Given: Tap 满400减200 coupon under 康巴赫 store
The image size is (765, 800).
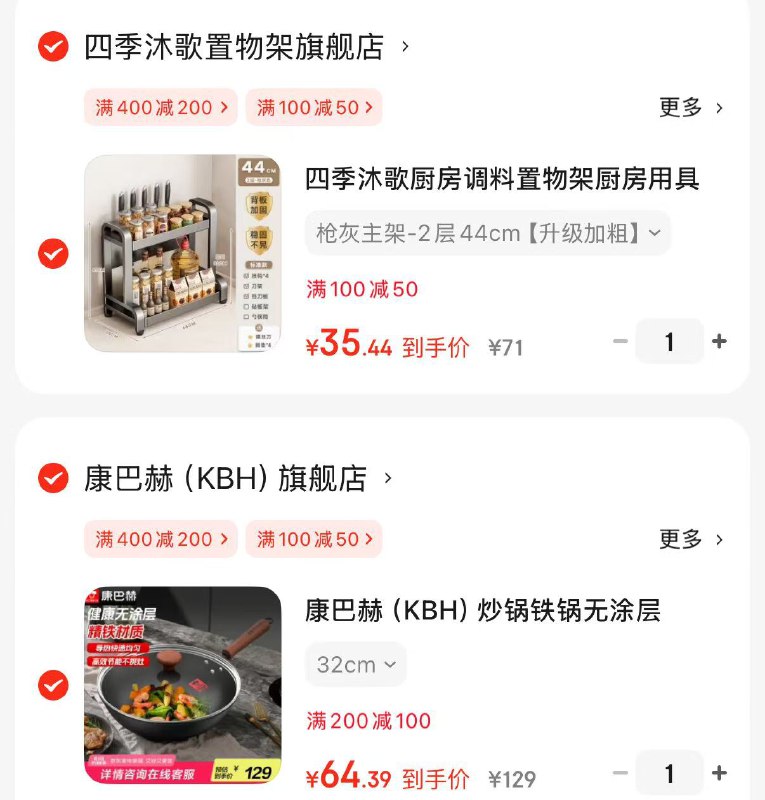Looking at the screenshot, I should click(x=160, y=539).
